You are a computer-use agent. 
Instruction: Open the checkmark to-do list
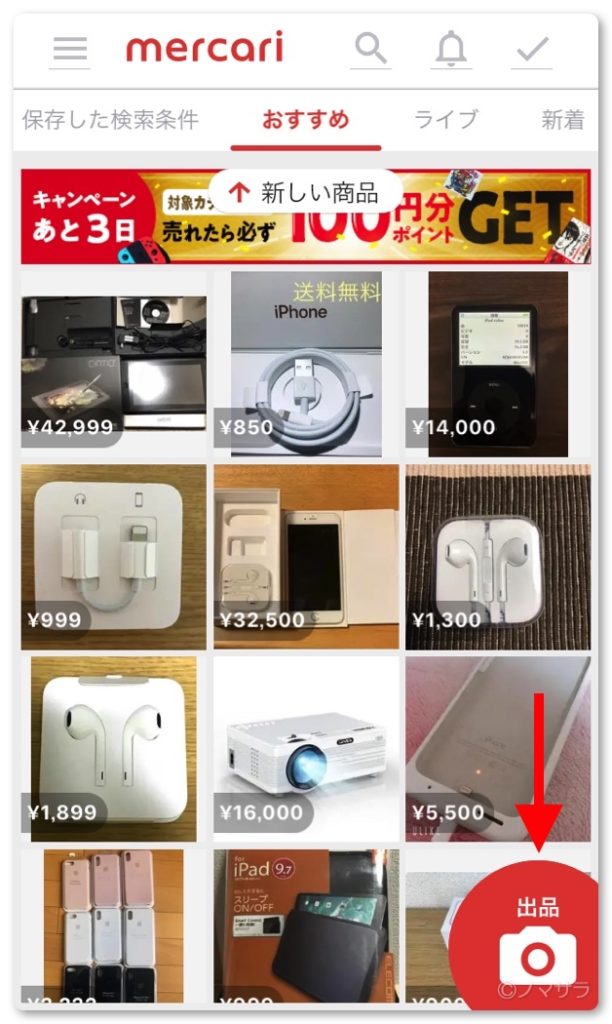point(532,49)
